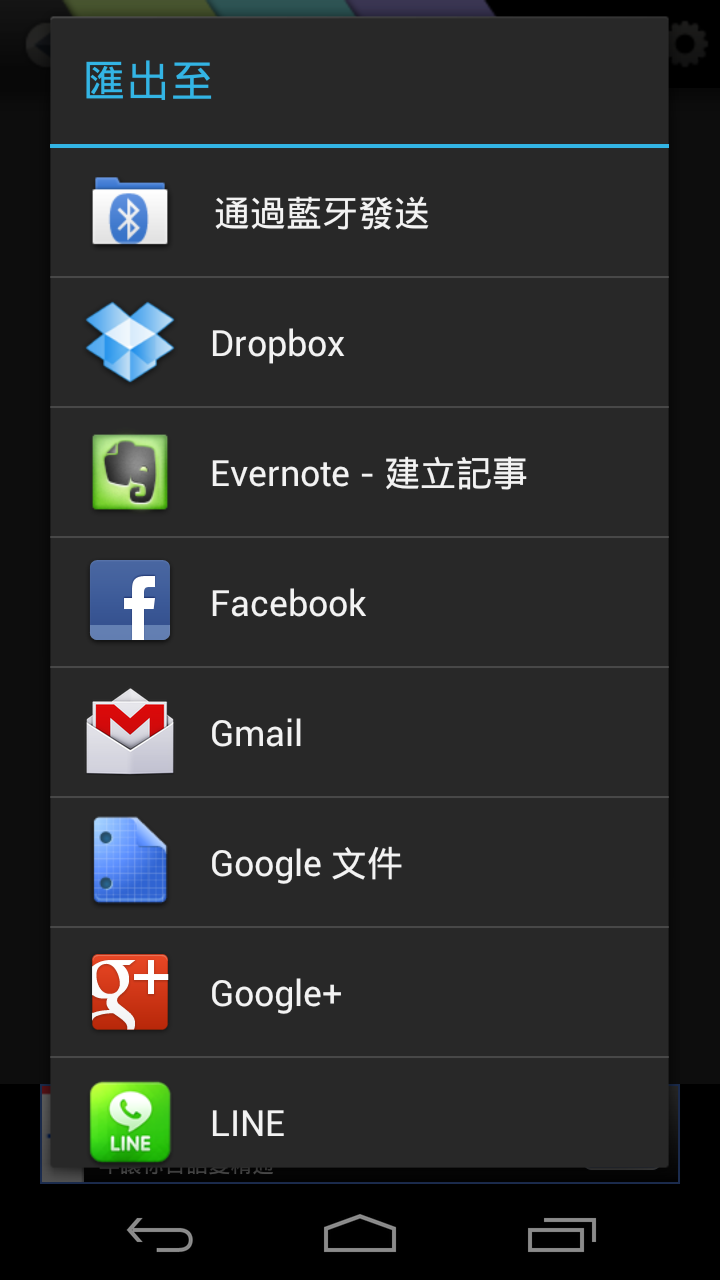The width and height of the screenshot is (720, 1280).
Task: Export to Google 文件
Action: (359, 863)
